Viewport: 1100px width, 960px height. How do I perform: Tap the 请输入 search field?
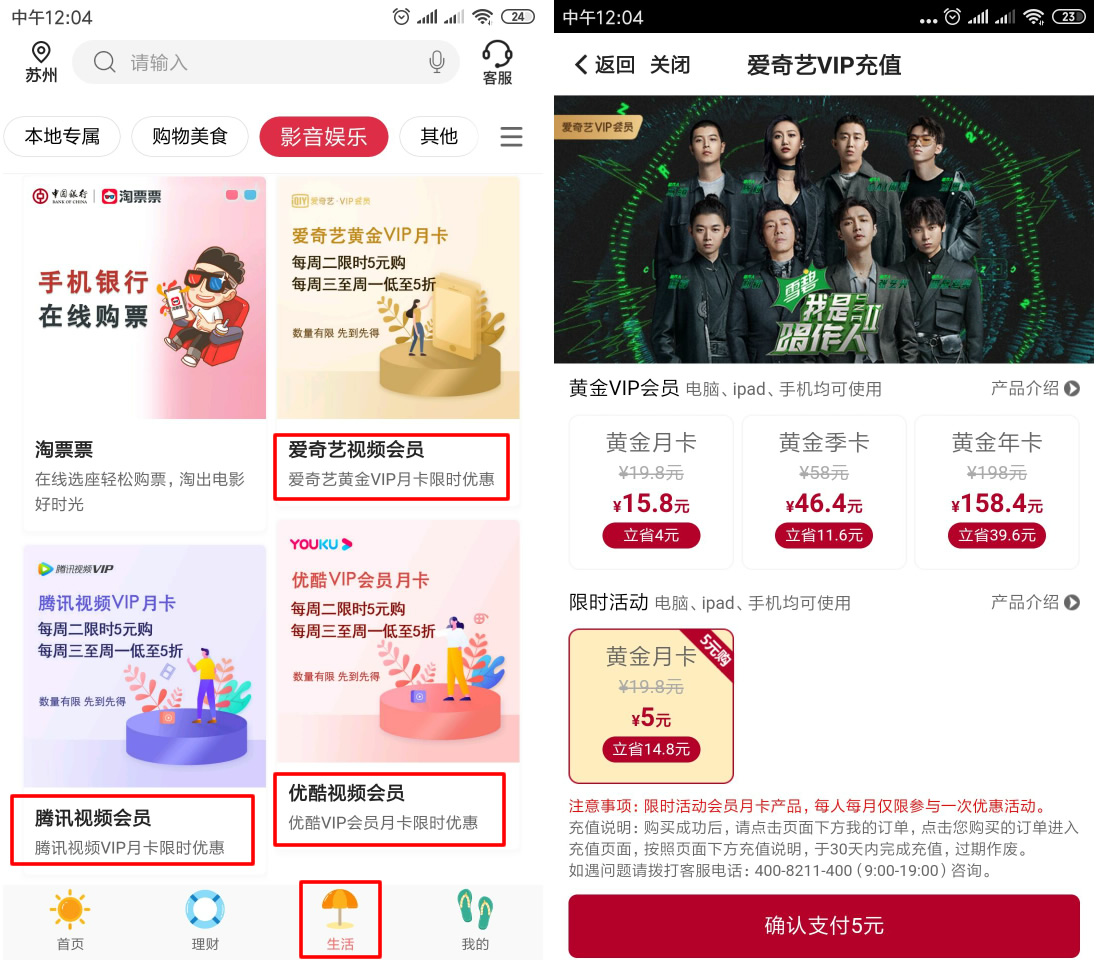click(x=250, y=63)
